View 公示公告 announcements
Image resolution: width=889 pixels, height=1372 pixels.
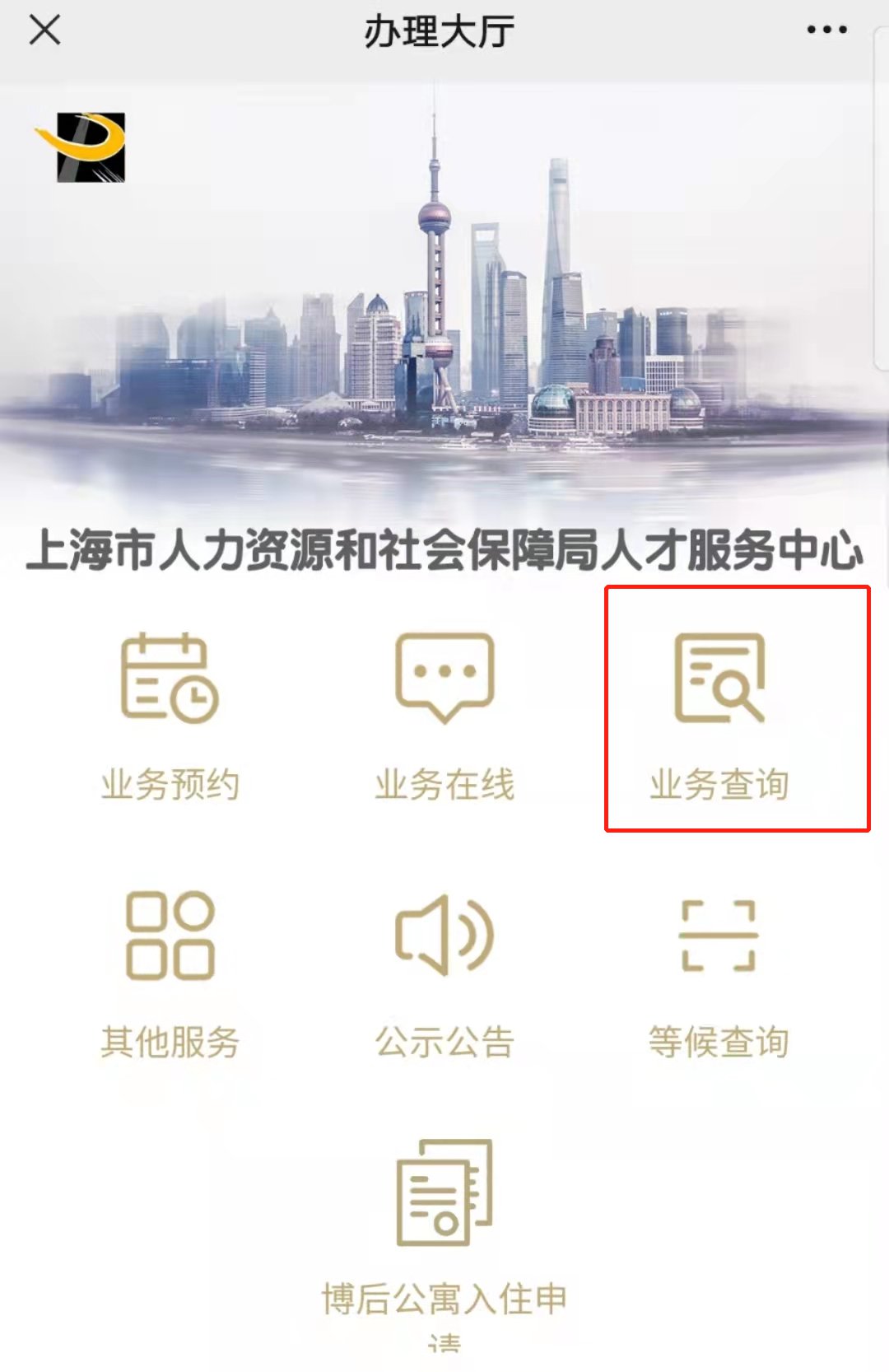tap(444, 972)
